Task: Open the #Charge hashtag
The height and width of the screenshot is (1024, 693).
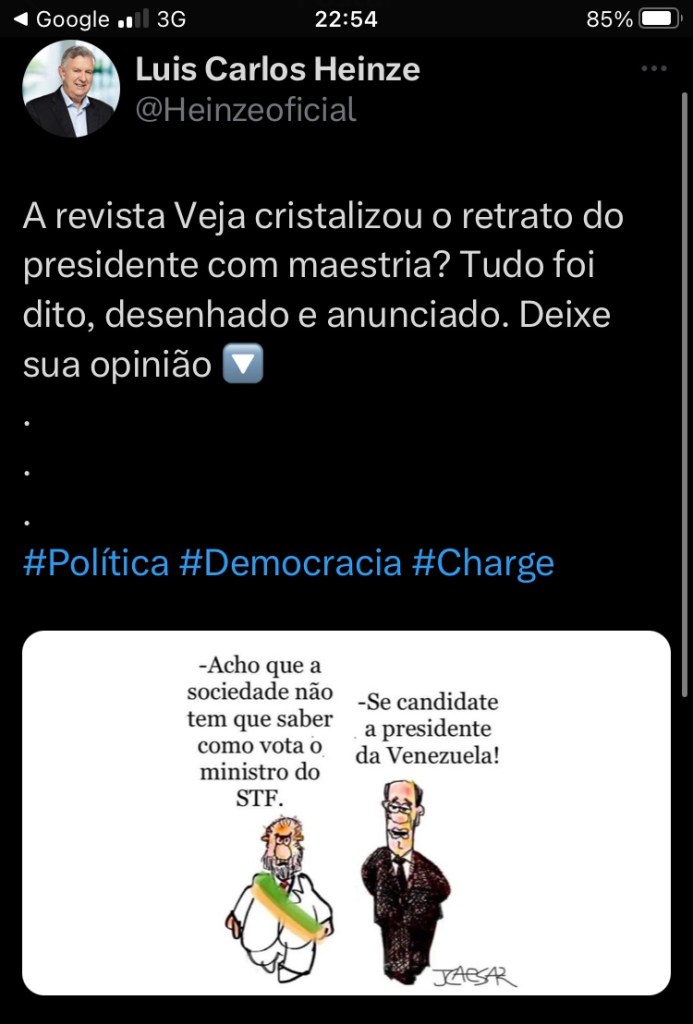Action: click(x=482, y=563)
